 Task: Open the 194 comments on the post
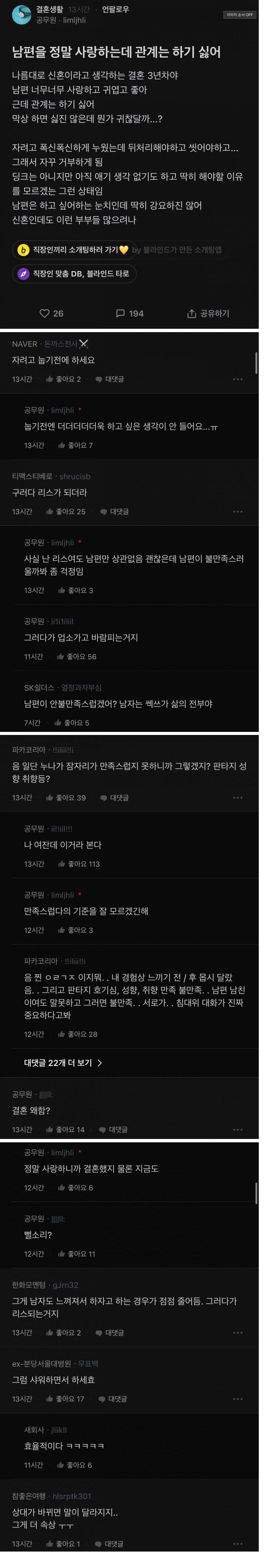[x=129, y=314]
